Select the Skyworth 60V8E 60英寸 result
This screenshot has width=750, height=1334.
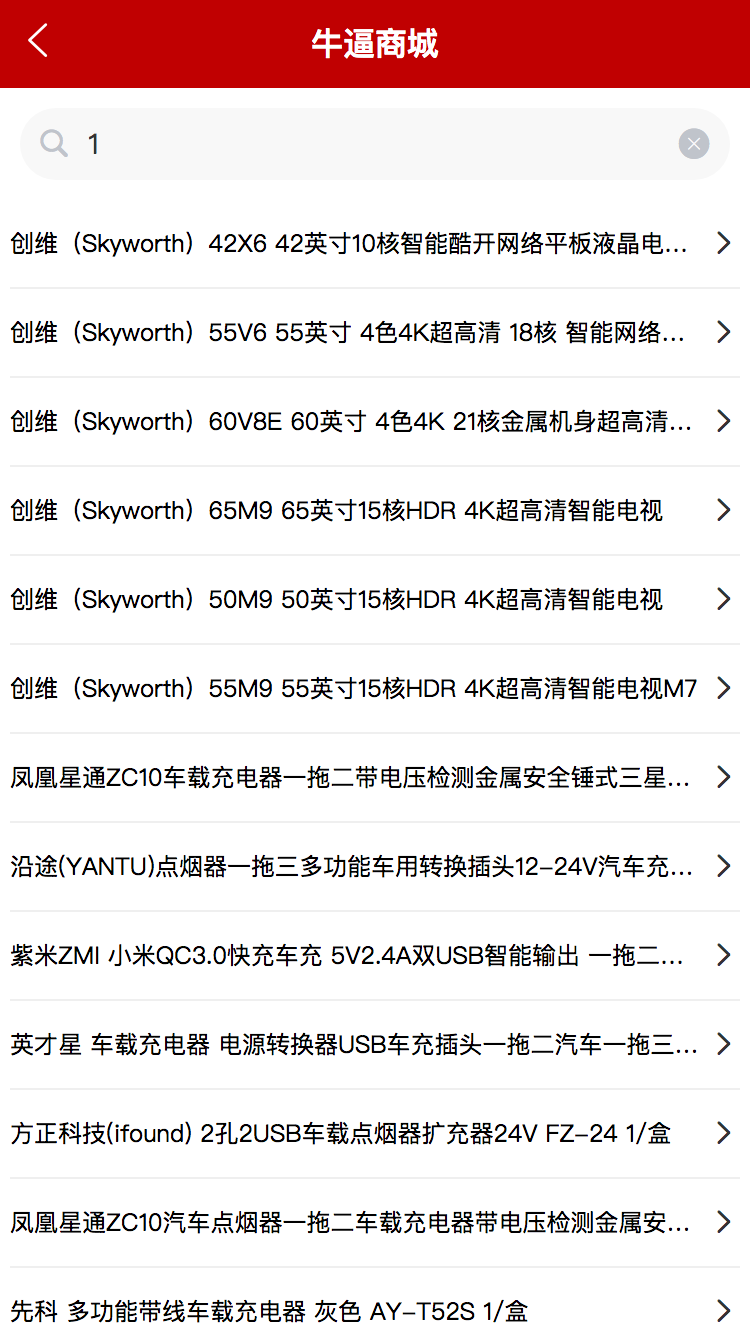tap(375, 421)
